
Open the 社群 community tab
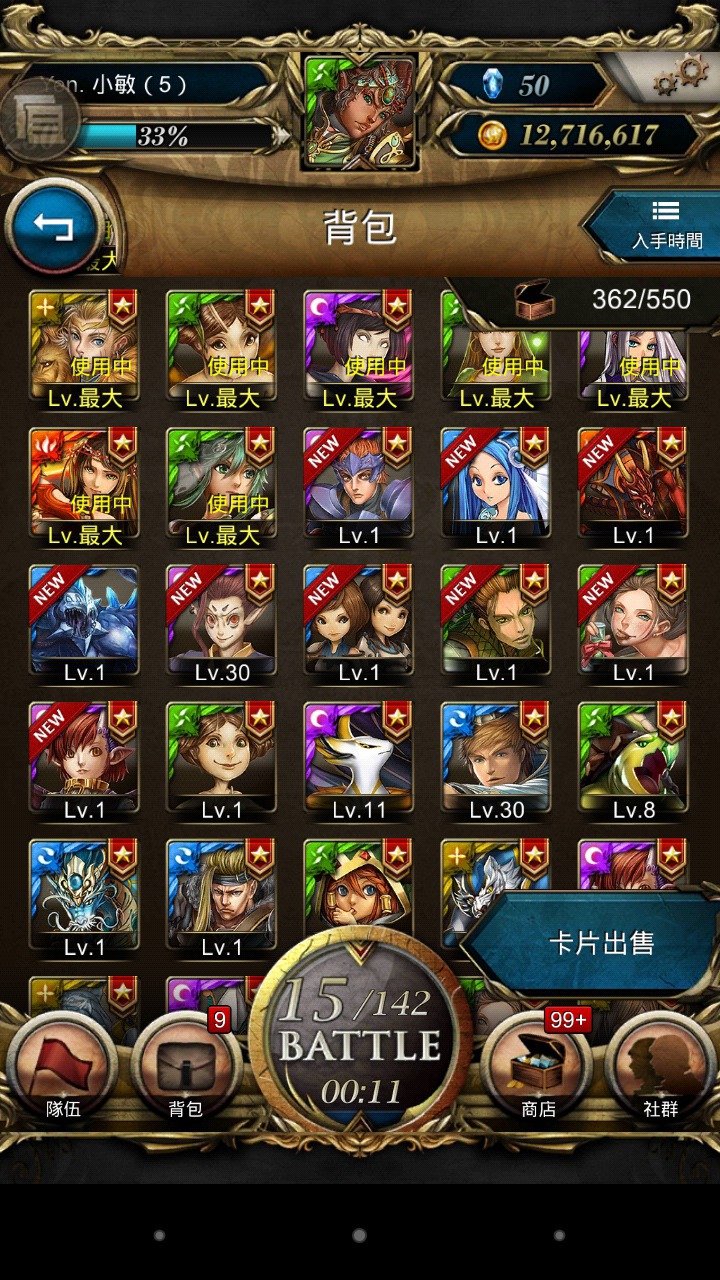[660, 1070]
